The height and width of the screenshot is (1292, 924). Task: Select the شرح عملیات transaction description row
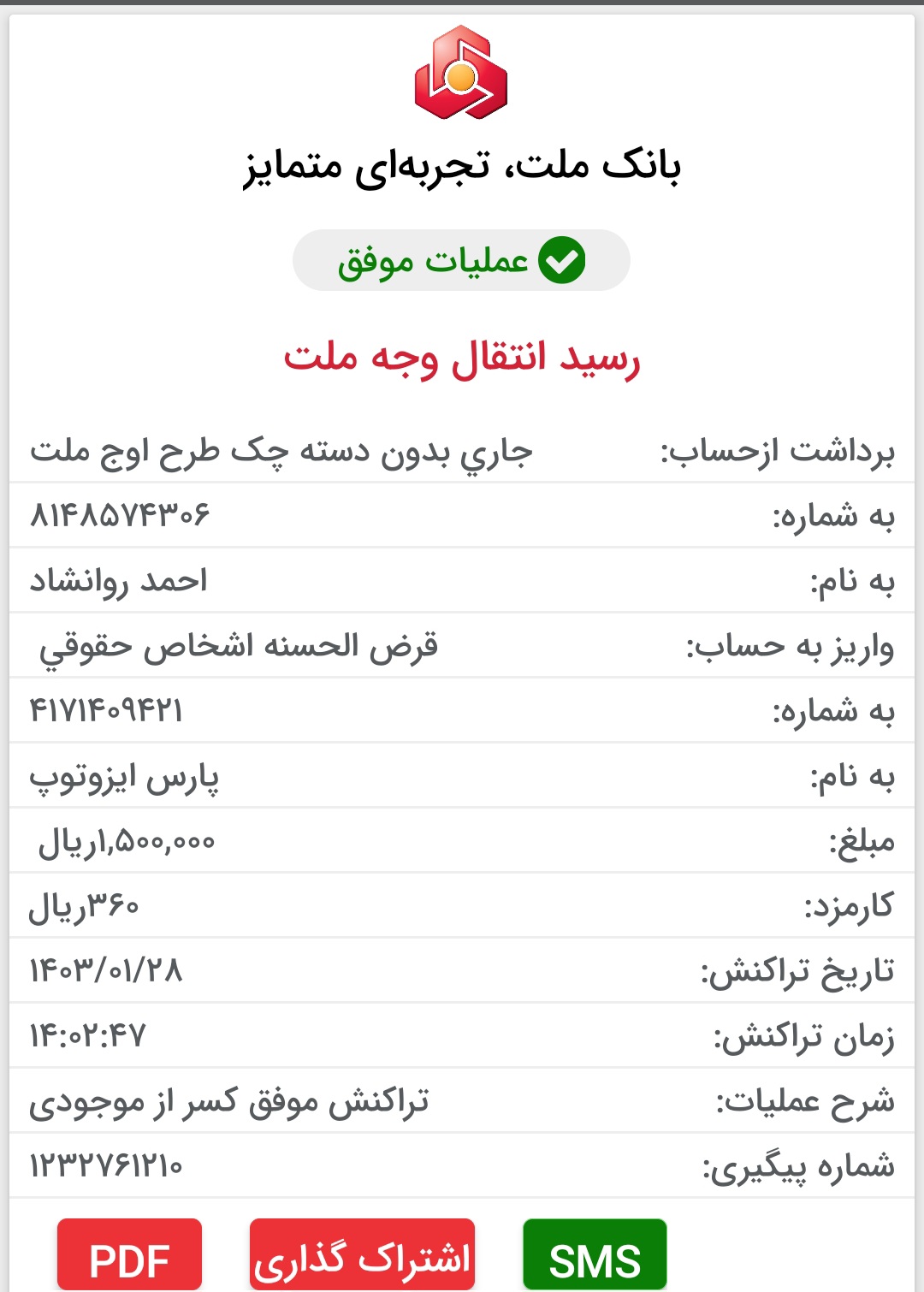click(x=462, y=1101)
